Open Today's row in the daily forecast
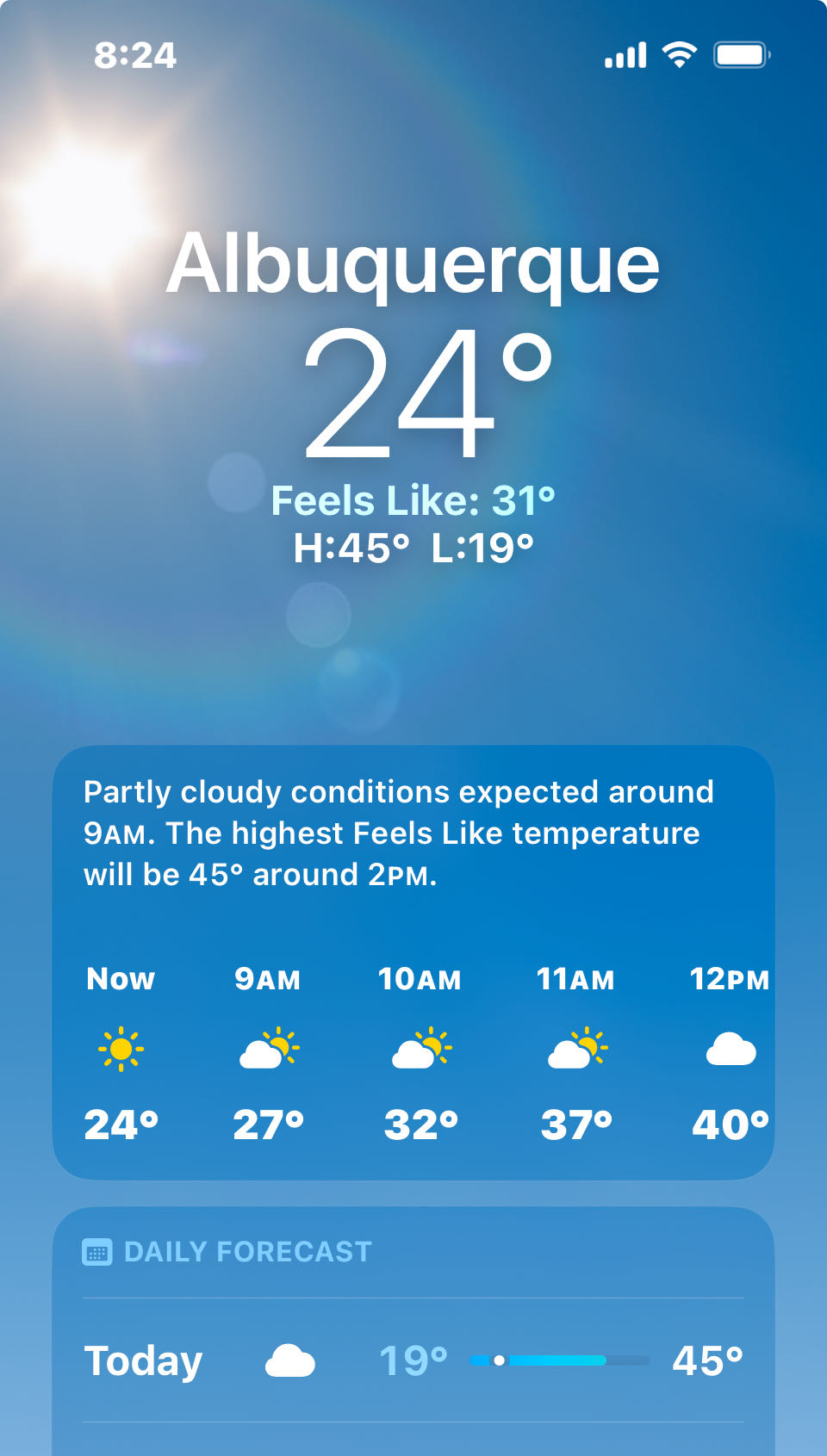The image size is (827, 1456). pos(413,1360)
